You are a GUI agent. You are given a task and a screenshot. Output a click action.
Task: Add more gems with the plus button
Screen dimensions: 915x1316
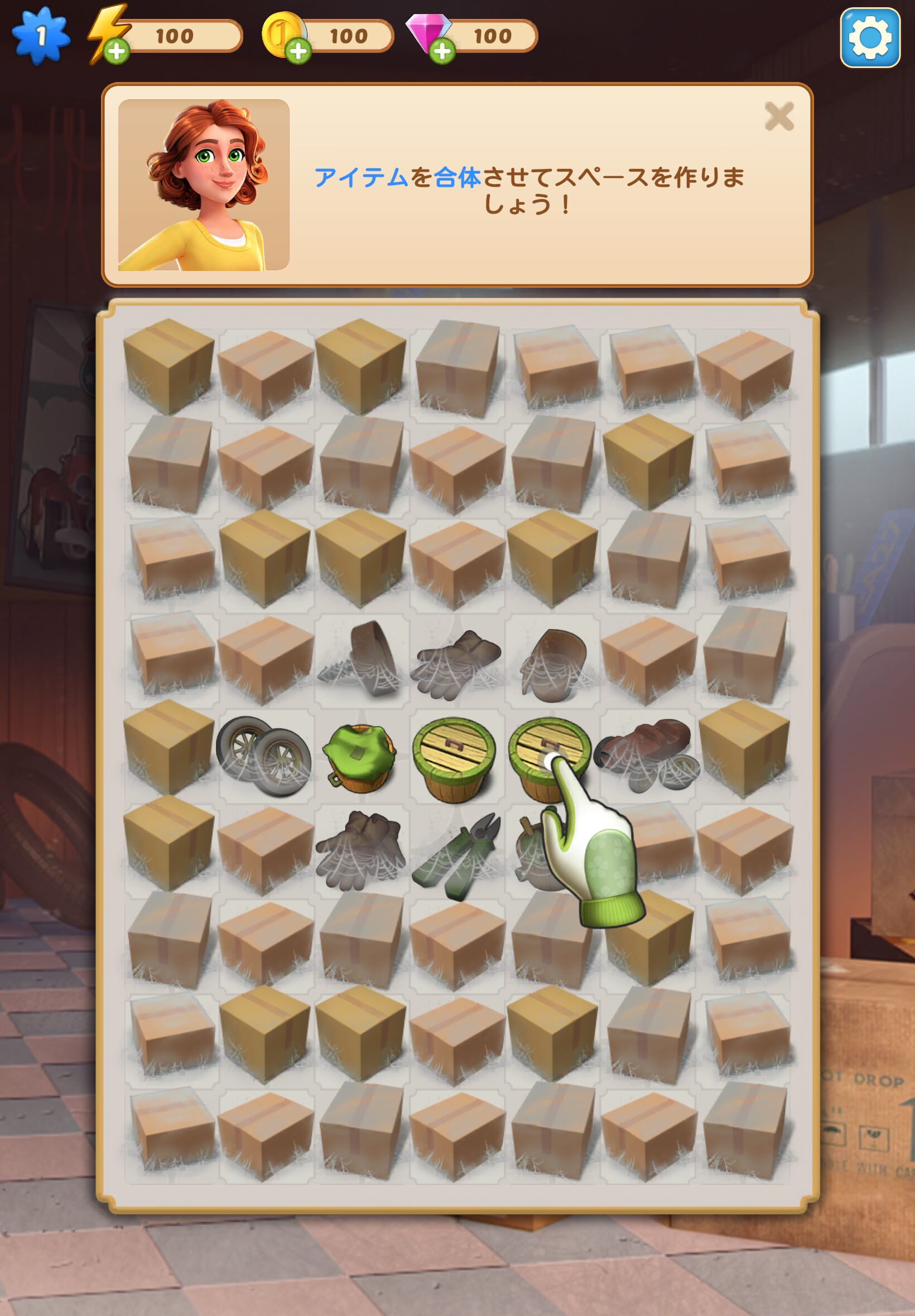pyautogui.click(x=442, y=52)
